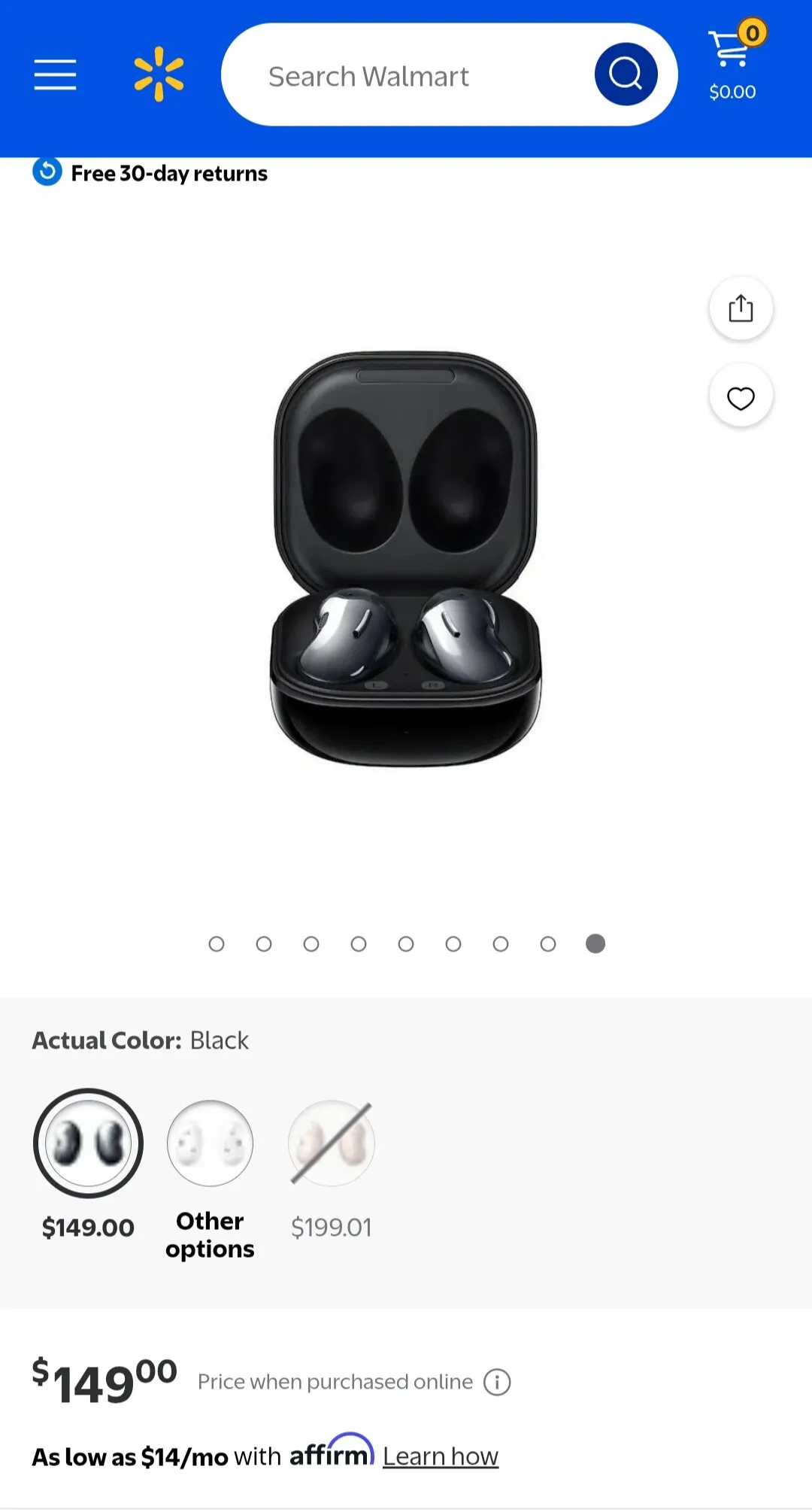Open price info icon beside purchased online

point(497,1382)
